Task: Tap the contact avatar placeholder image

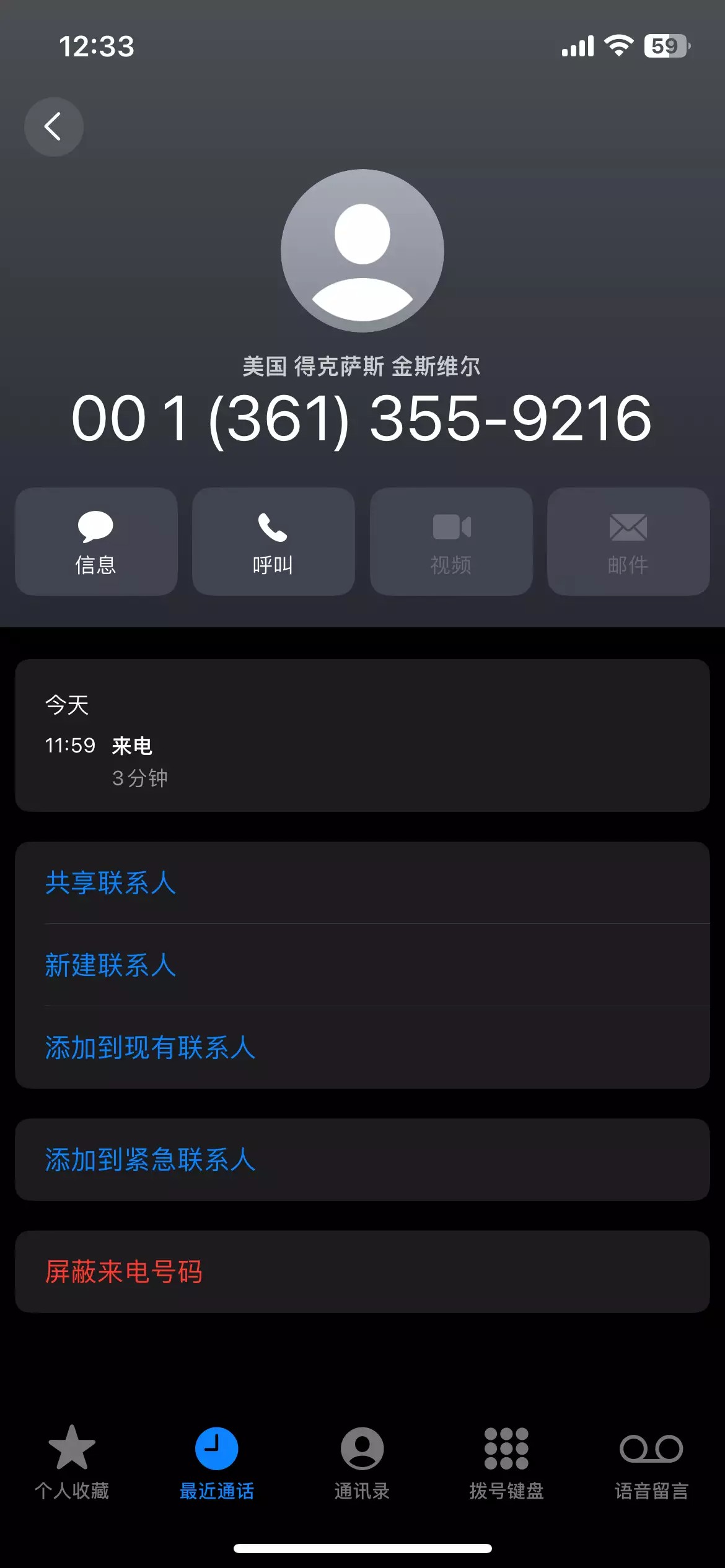Action: (362, 251)
